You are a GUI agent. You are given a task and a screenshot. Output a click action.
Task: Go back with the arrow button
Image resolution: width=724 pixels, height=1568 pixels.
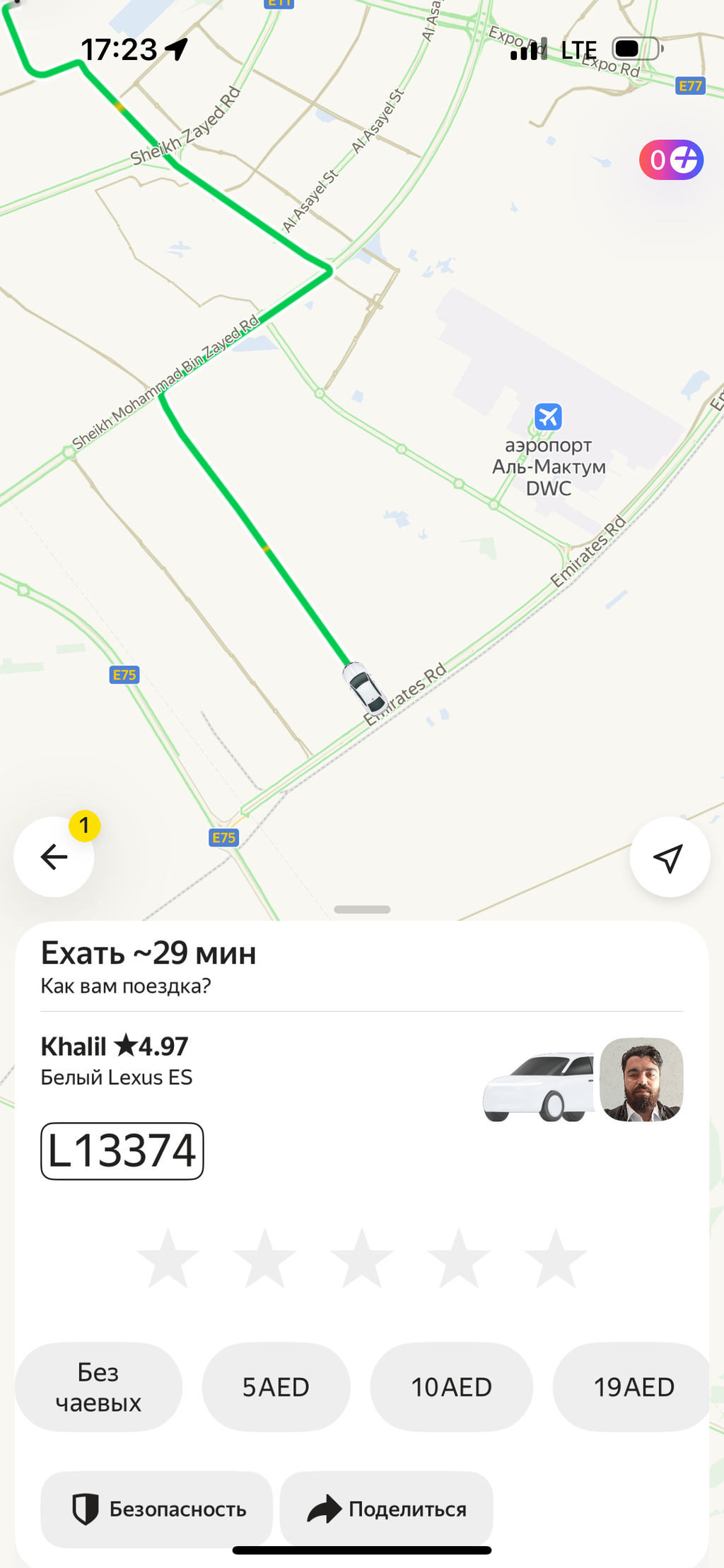point(54,856)
